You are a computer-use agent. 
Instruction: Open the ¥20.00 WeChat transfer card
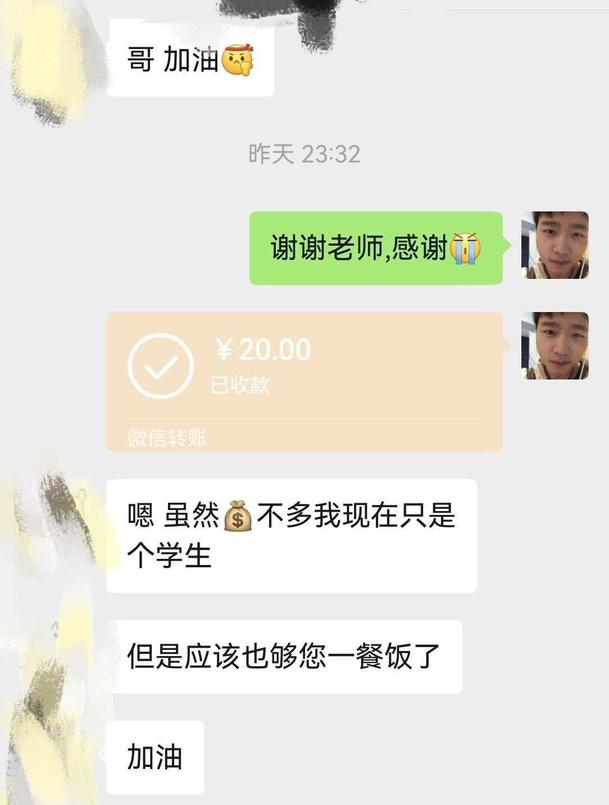point(304,380)
